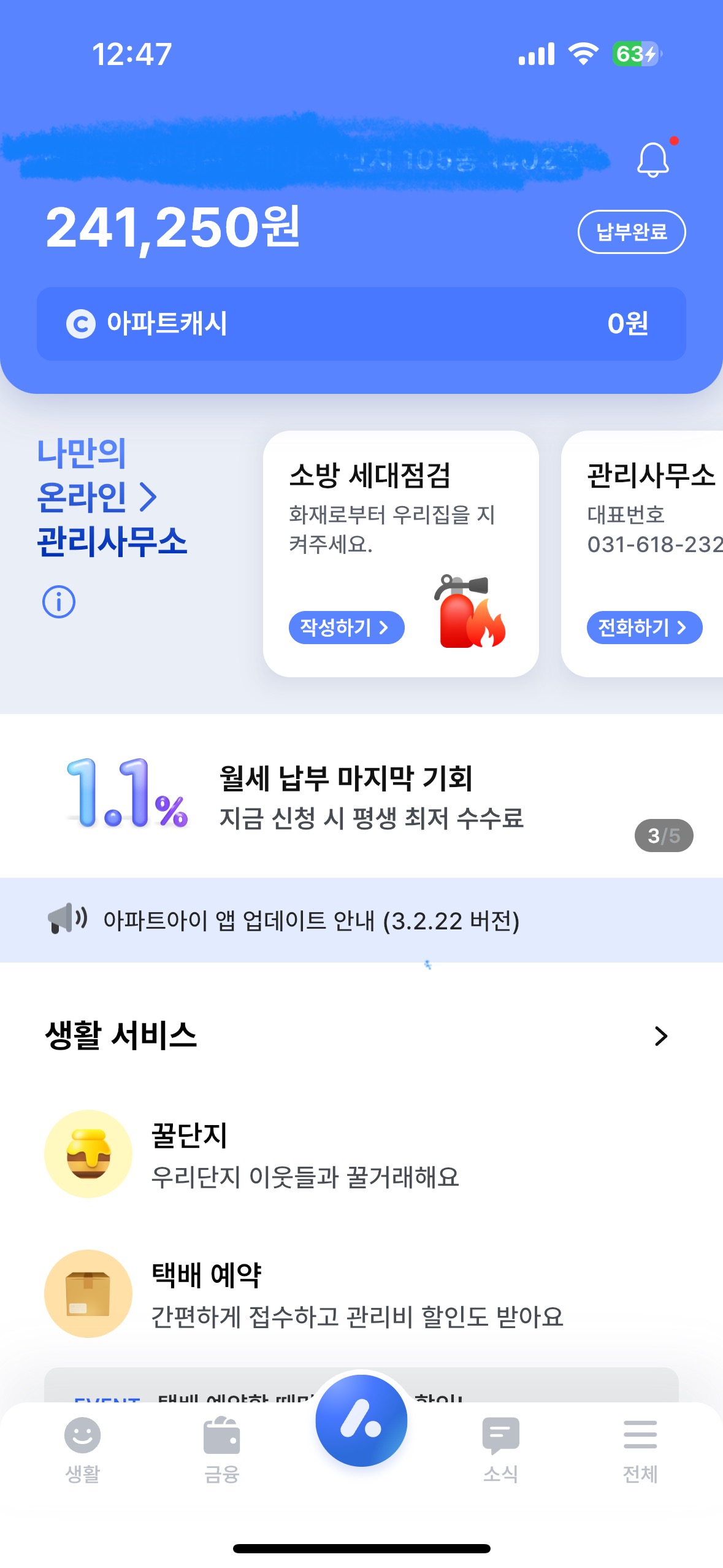723x1568 pixels.
Task: Open the 아파트아이 앱 업데이트 안내 notice
Action: 312,920
